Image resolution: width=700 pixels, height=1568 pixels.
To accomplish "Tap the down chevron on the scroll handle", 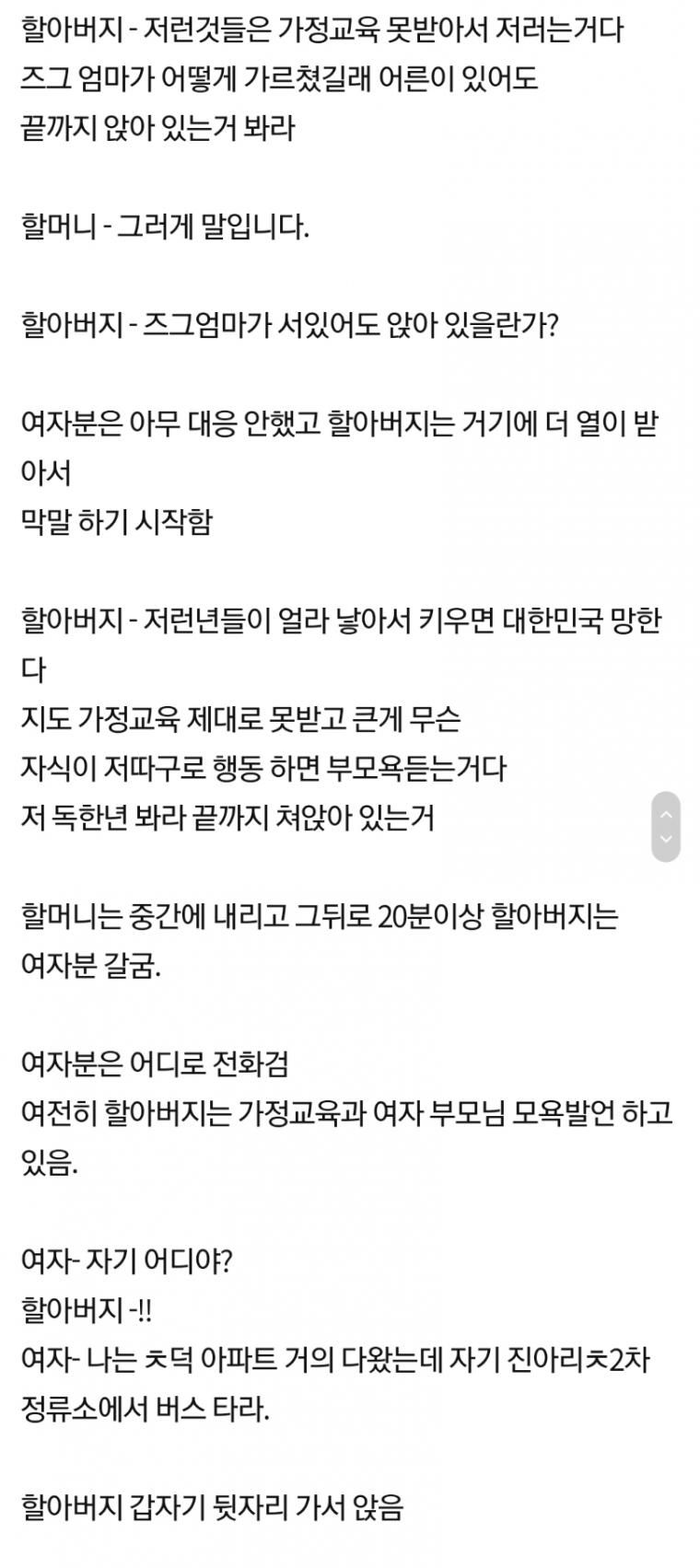I will click(x=666, y=839).
